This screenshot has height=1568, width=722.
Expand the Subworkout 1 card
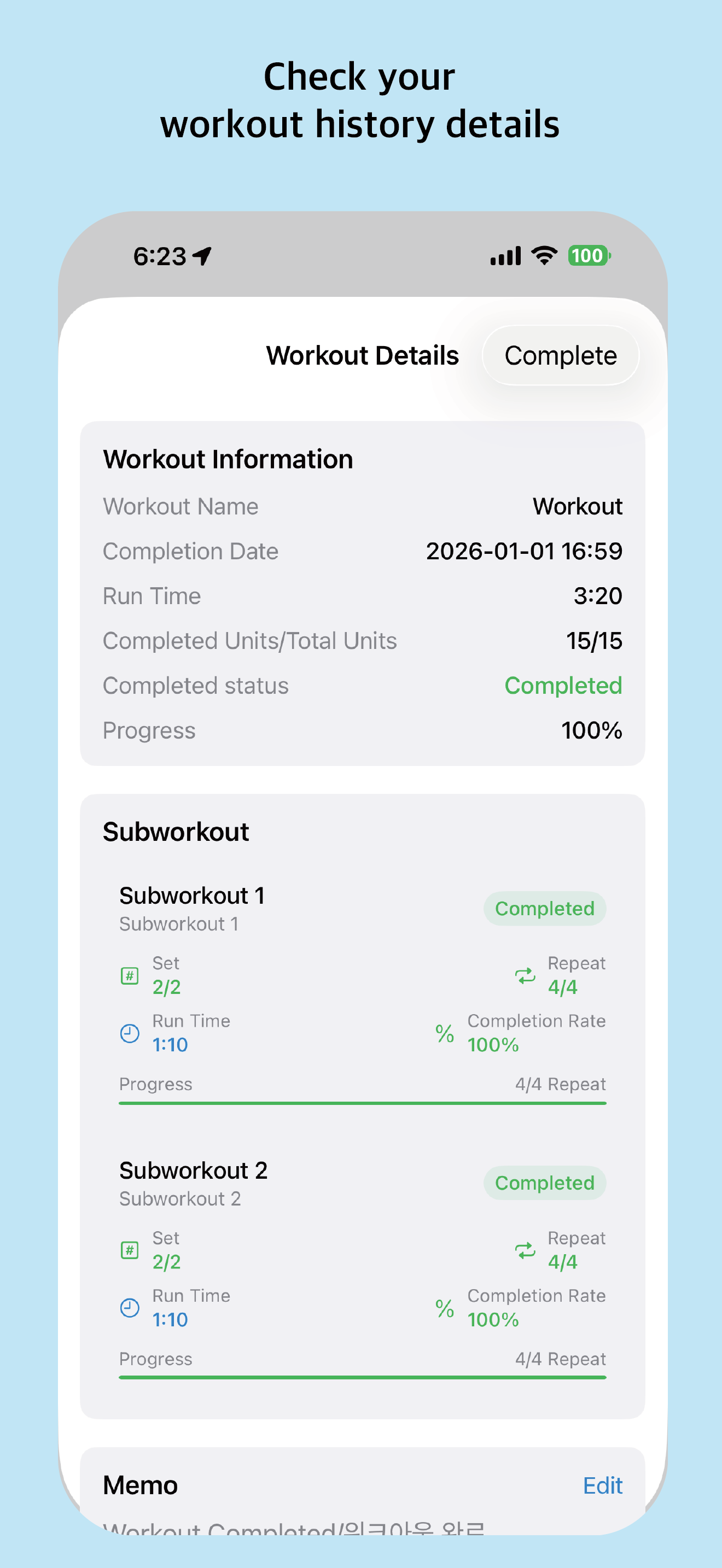coord(192,896)
